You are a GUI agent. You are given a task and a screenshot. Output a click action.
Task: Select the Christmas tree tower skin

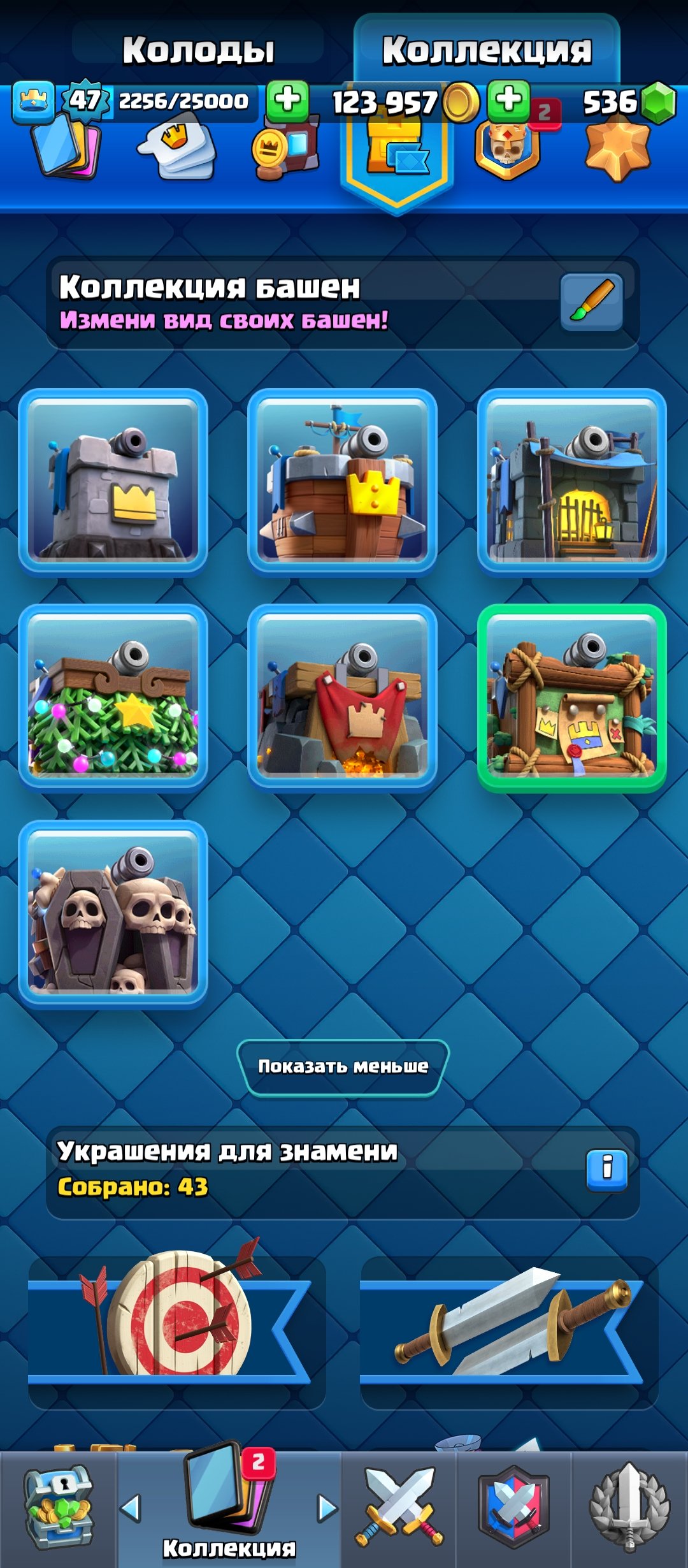point(113,697)
